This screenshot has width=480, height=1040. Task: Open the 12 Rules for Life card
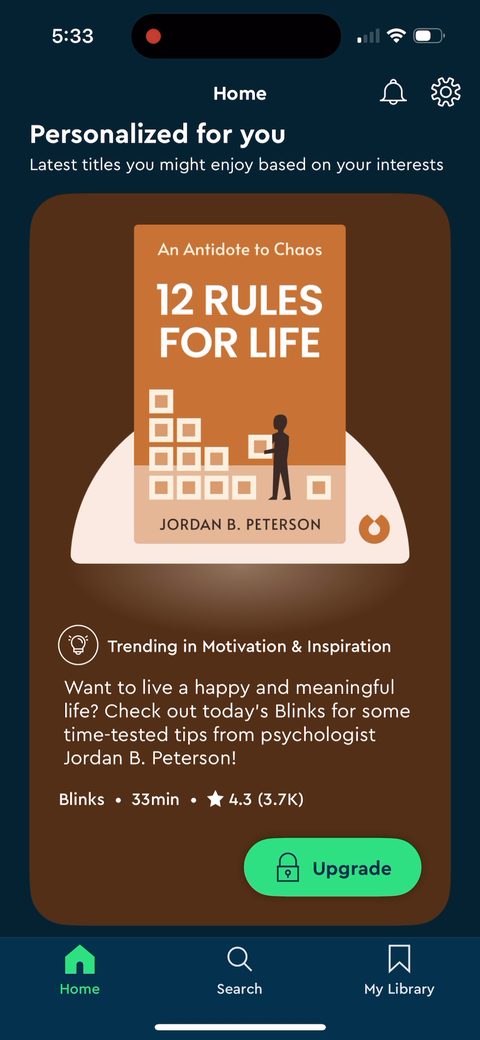[x=240, y=559]
